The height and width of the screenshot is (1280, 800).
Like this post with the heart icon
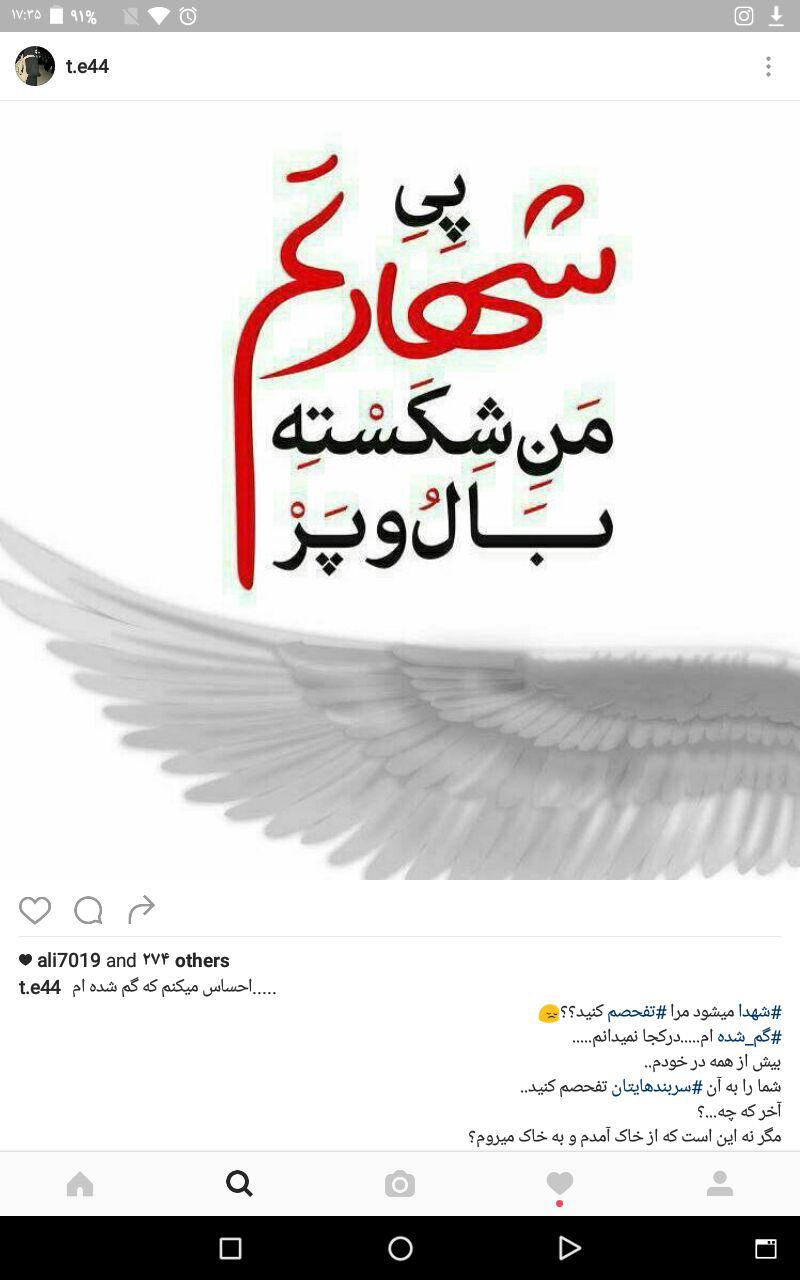35,910
